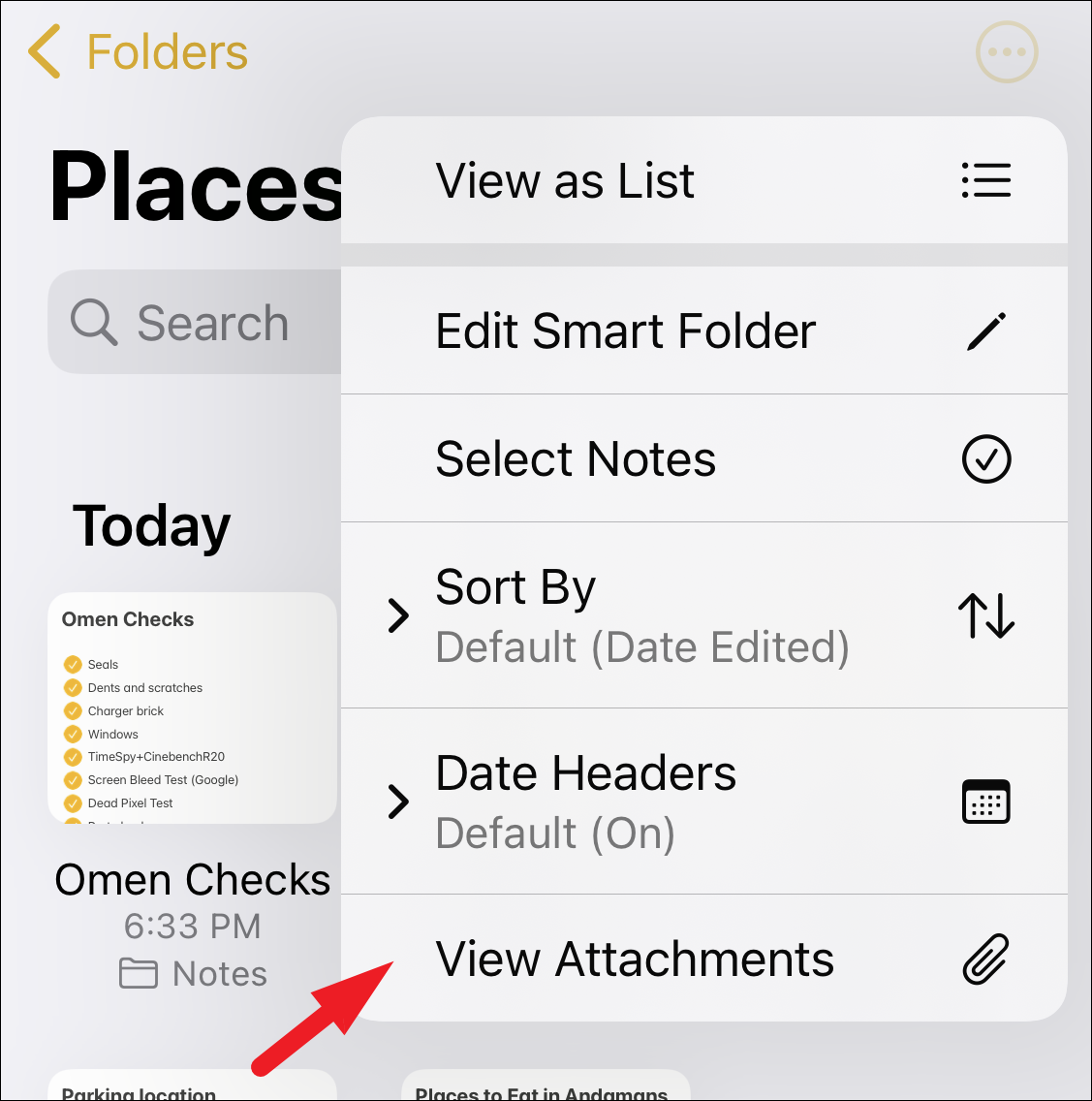Choose Edit Smart Folder
This screenshot has height=1101, width=1092.
(x=703, y=330)
